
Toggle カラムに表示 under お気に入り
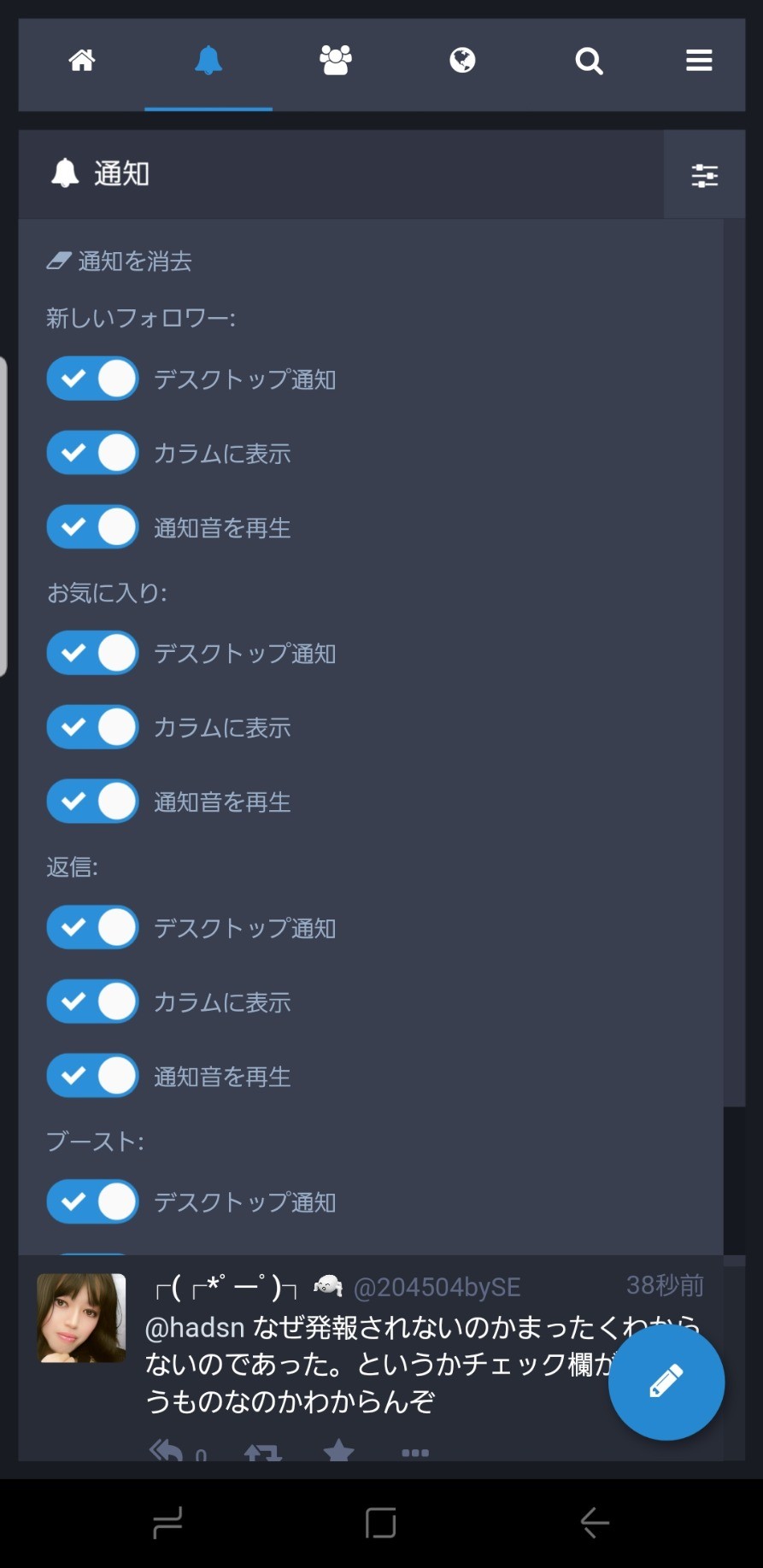[92, 727]
